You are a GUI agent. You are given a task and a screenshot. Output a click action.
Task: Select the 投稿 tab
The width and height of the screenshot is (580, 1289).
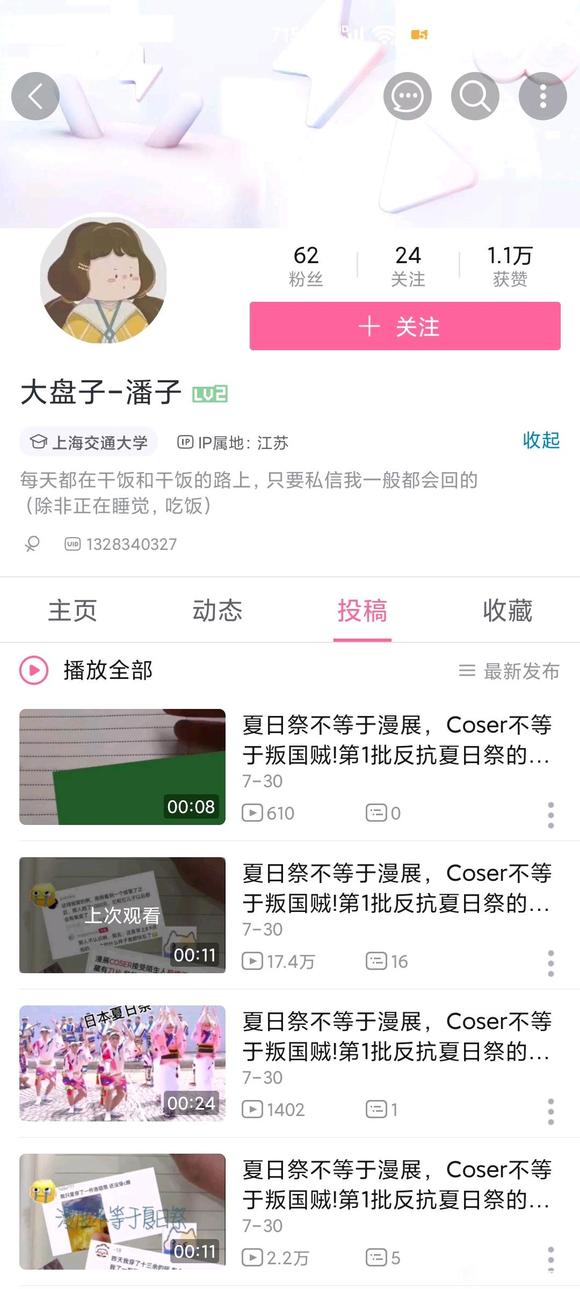pyautogui.click(x=362, y=610)
